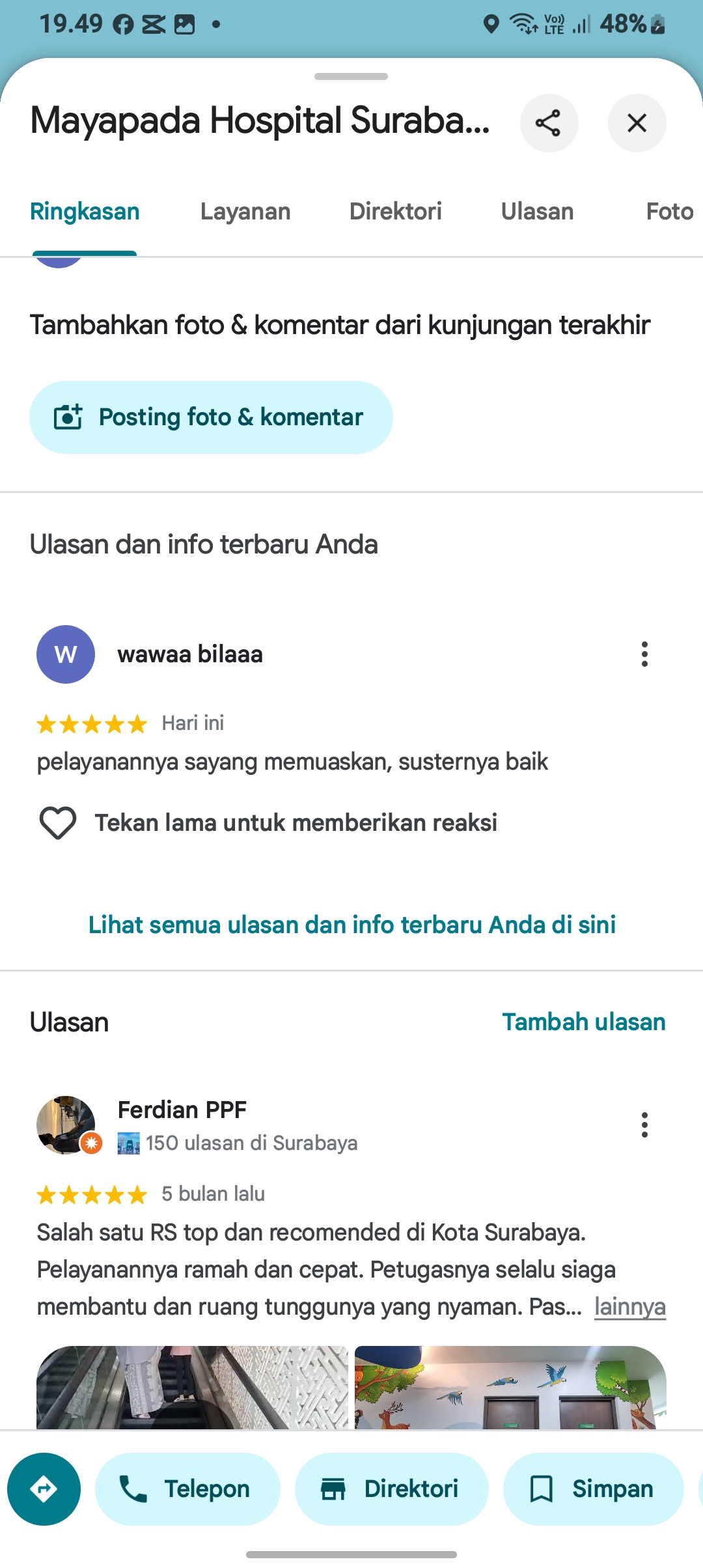Tap Tambah ulasan to add a review
The image size is (703, 1568).
(x=584, y=1022)
